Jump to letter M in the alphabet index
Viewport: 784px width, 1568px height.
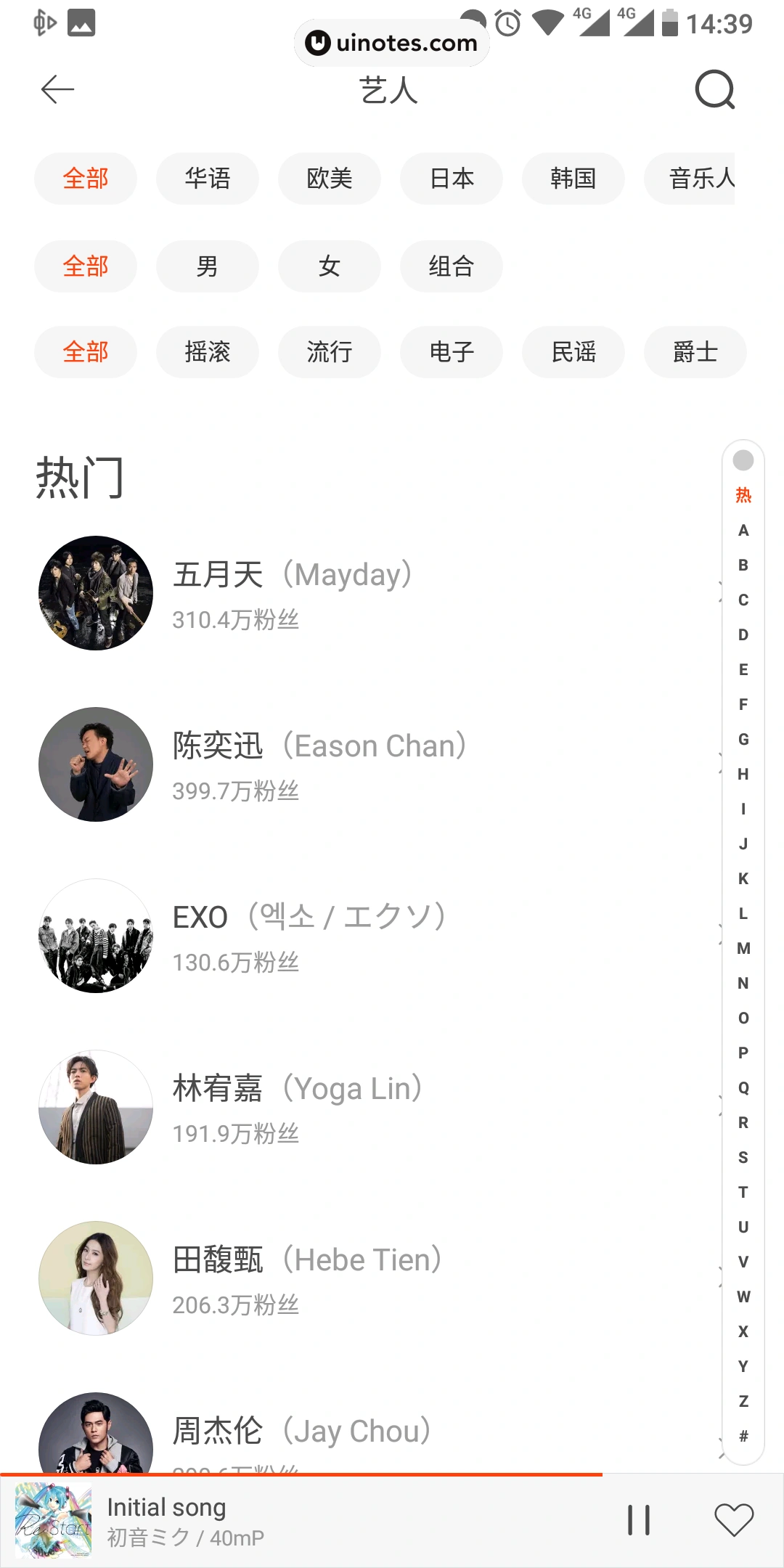[x=742, y=948]
